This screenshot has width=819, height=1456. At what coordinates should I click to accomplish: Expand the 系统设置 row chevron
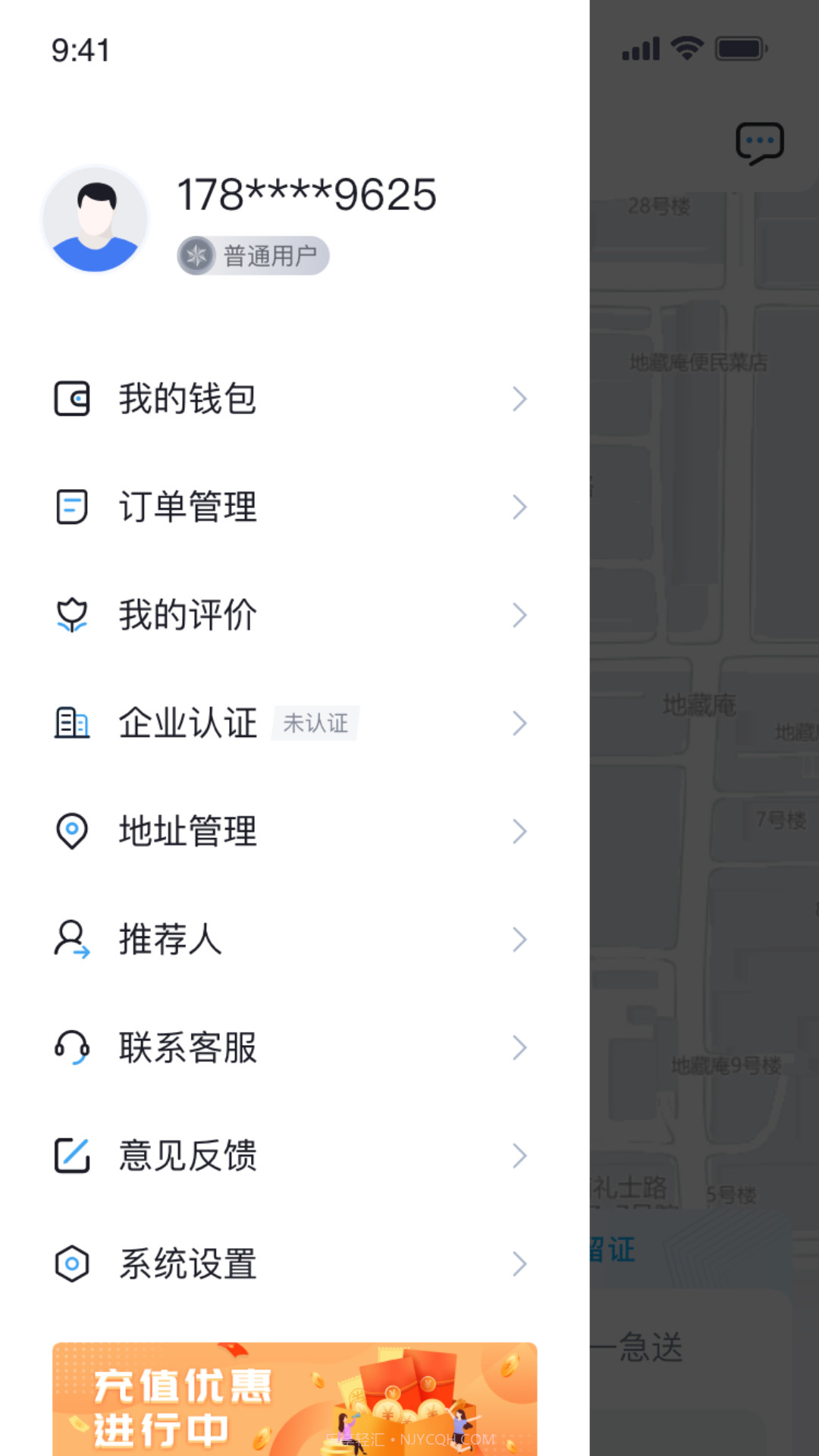coord(519,1263)
